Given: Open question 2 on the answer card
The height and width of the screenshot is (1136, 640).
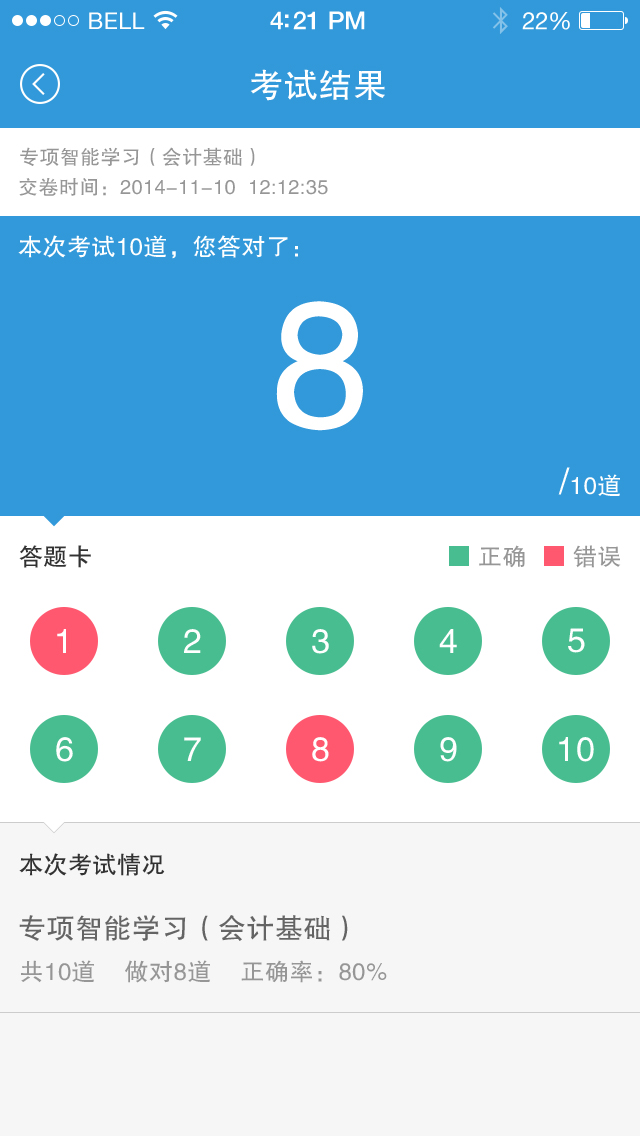Looking at the screenshot, I should pos(192,641).
